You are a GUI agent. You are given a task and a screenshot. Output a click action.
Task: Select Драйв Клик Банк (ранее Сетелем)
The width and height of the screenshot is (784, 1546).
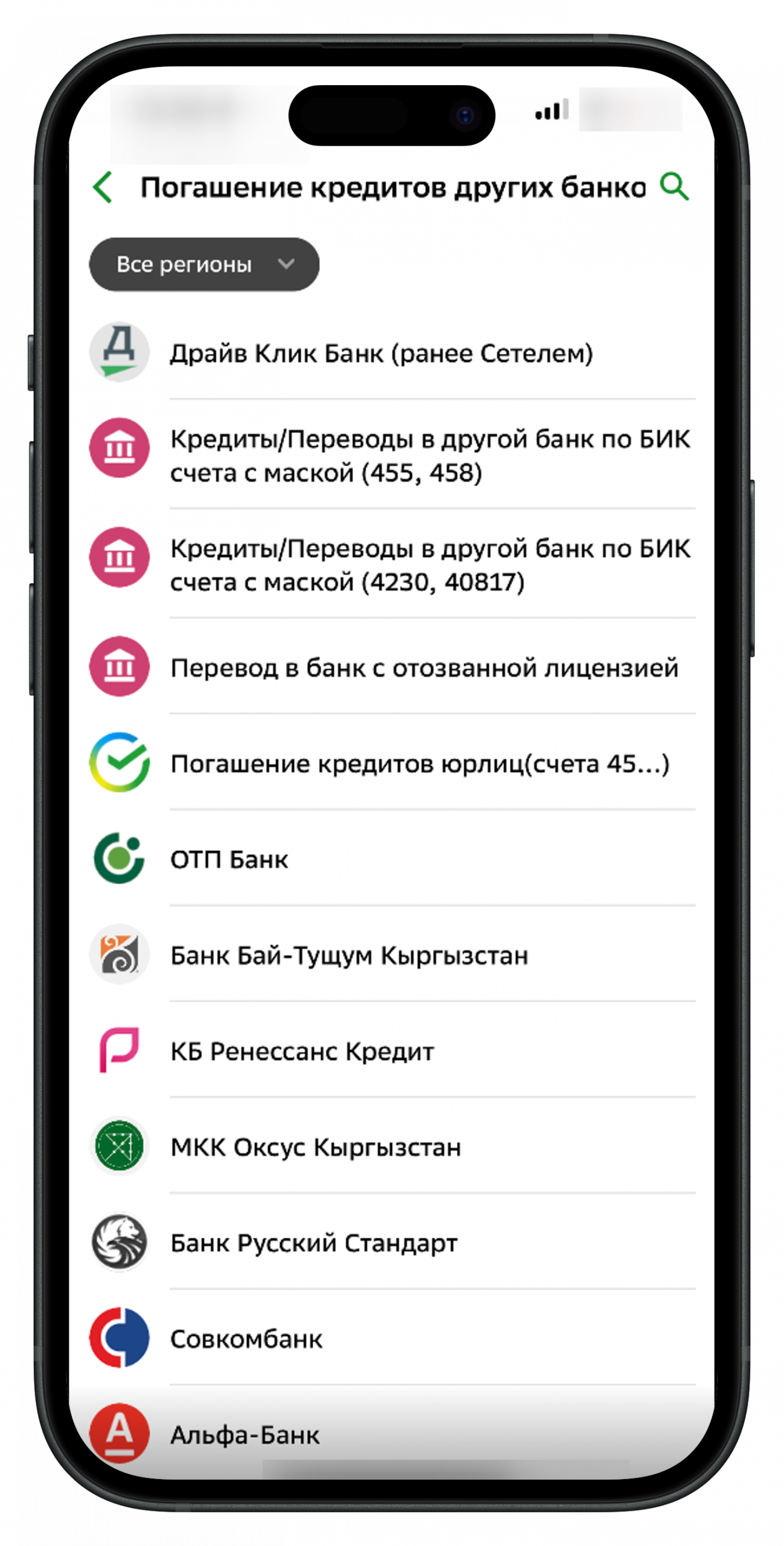(x=381, y=353)
